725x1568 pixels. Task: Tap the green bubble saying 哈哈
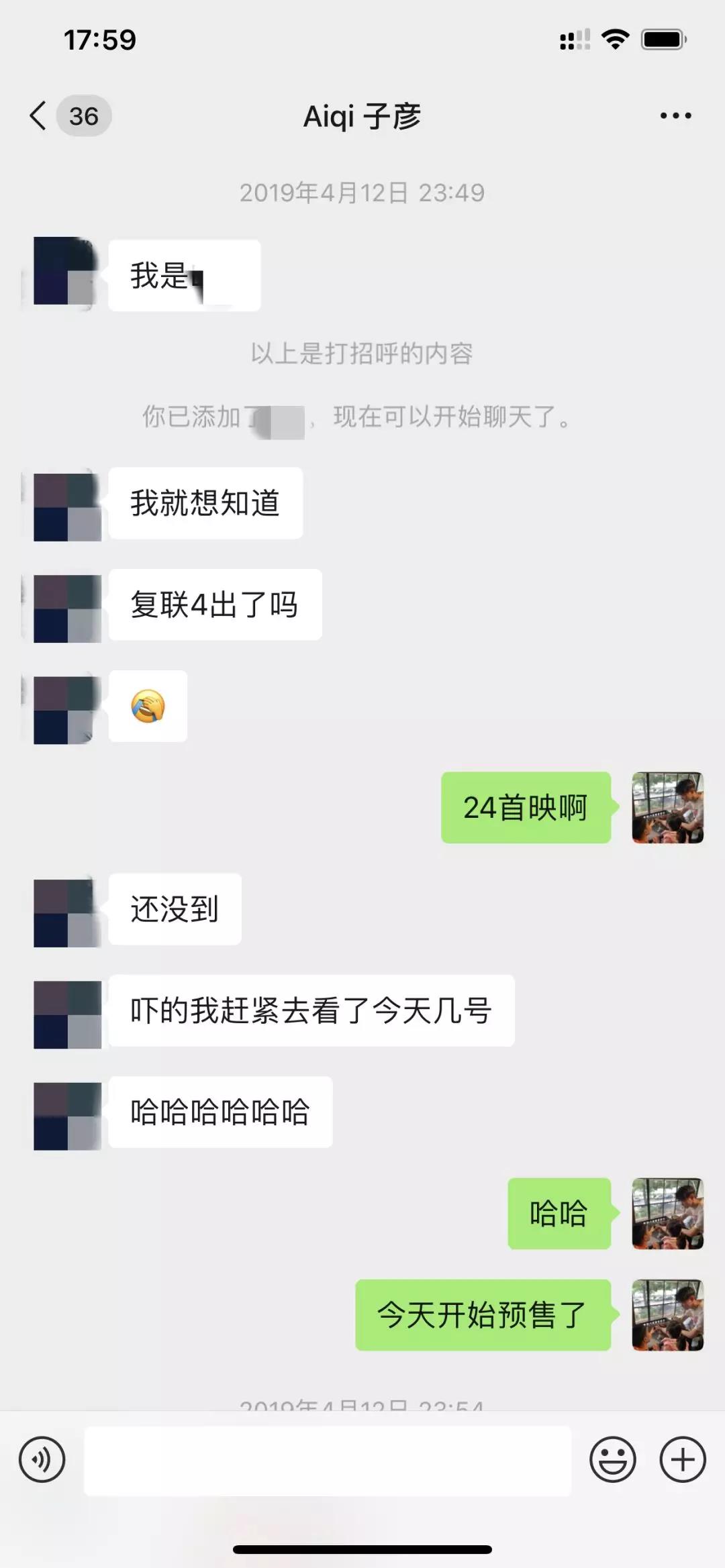click(x=559, y=1214)
